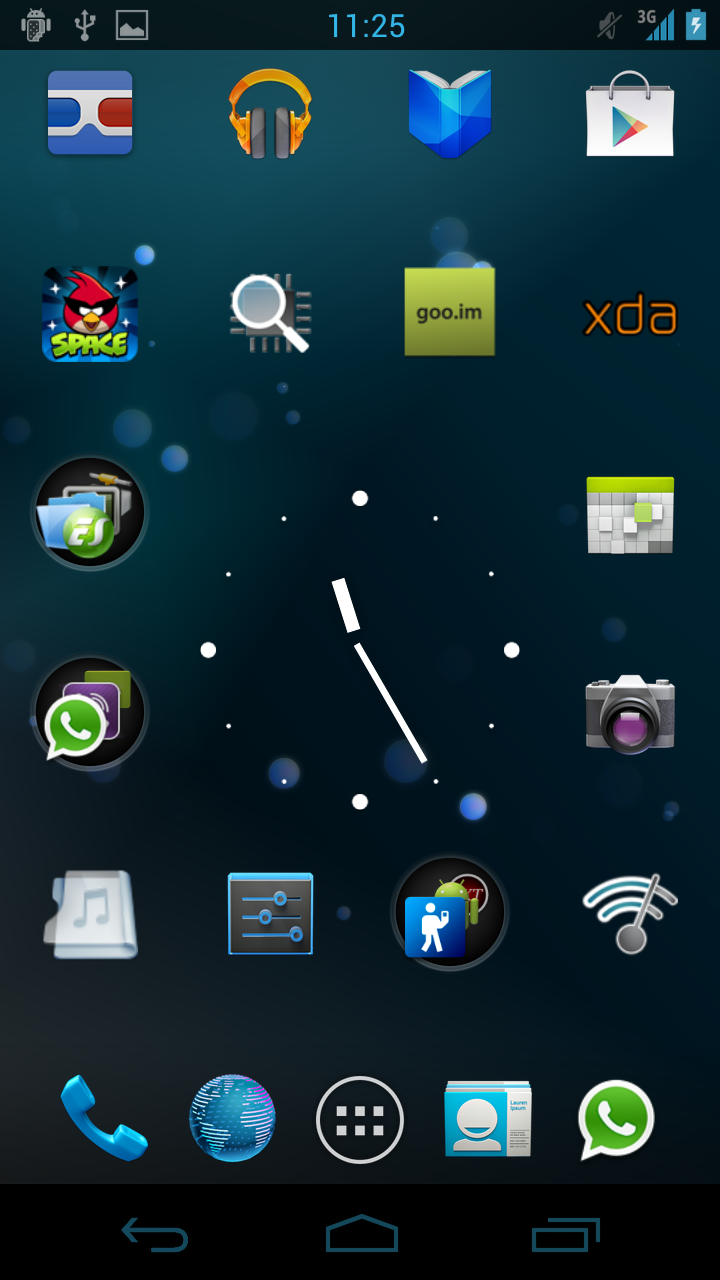Open the Play Books app
720x1280 pixels.
tap(450, 113)
